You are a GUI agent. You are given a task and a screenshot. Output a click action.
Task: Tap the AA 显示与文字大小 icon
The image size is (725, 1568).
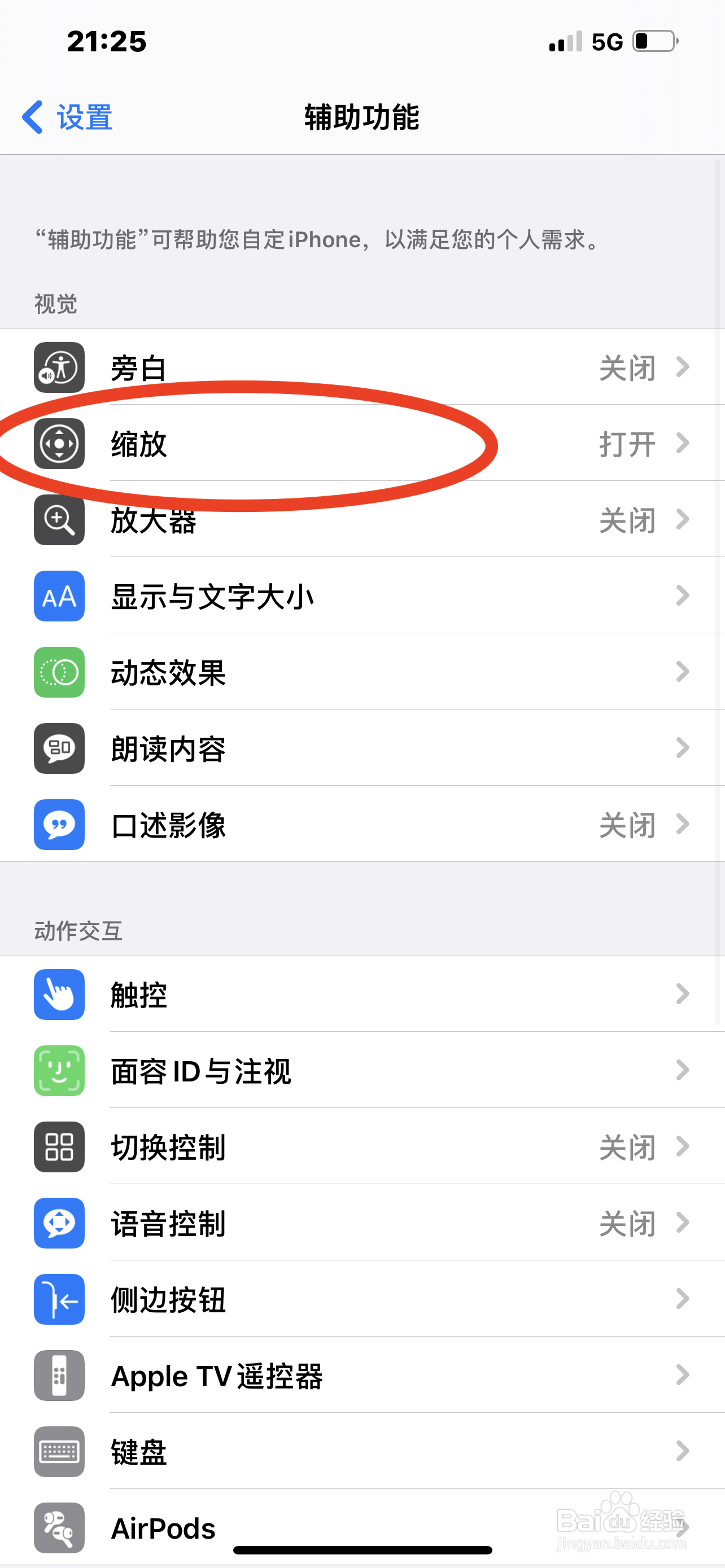pos(58,597)
